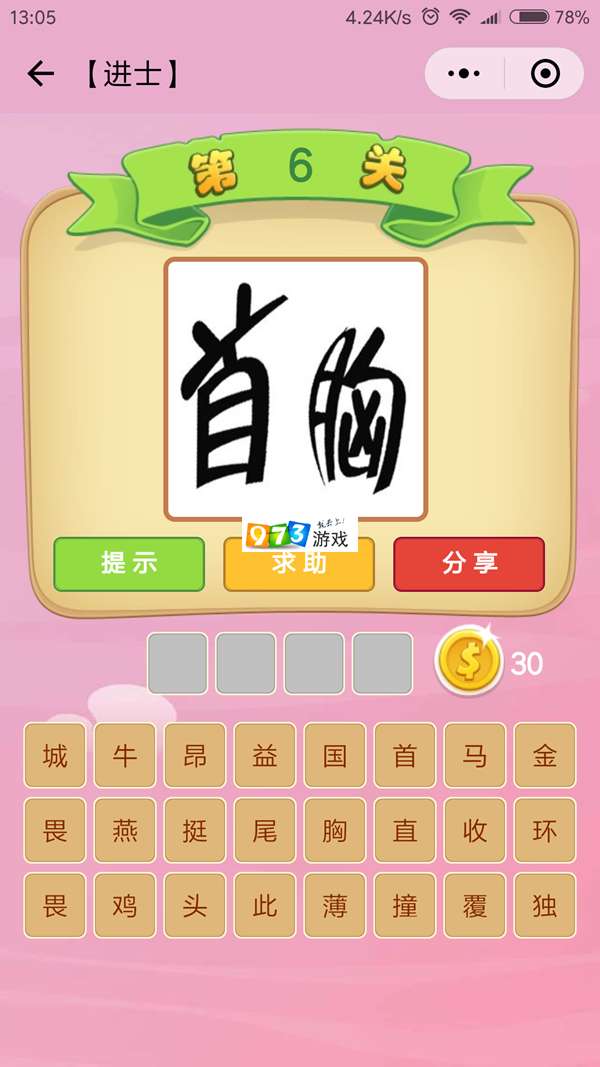This screenshot has width=600, height=1067.
Task: Select the character tile 首
Action: [x=405, y=755]
